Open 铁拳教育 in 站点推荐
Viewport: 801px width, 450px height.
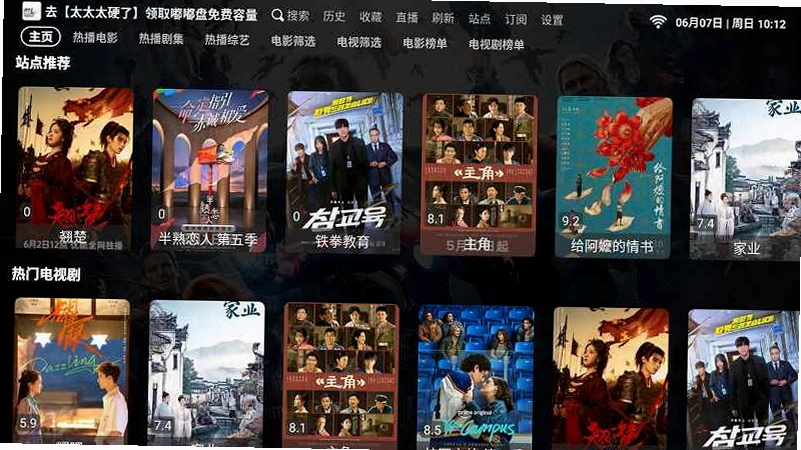344,172
